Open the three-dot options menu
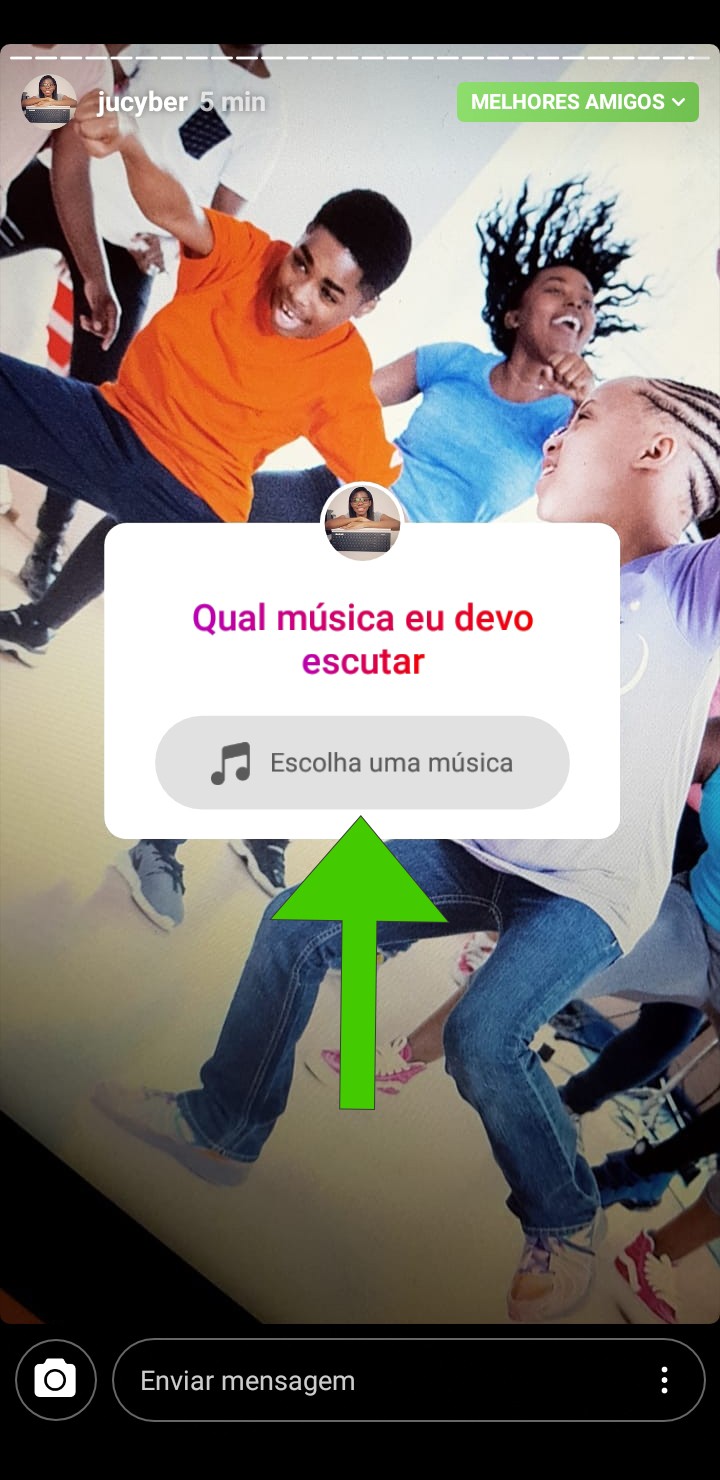 coord(664,1381)
